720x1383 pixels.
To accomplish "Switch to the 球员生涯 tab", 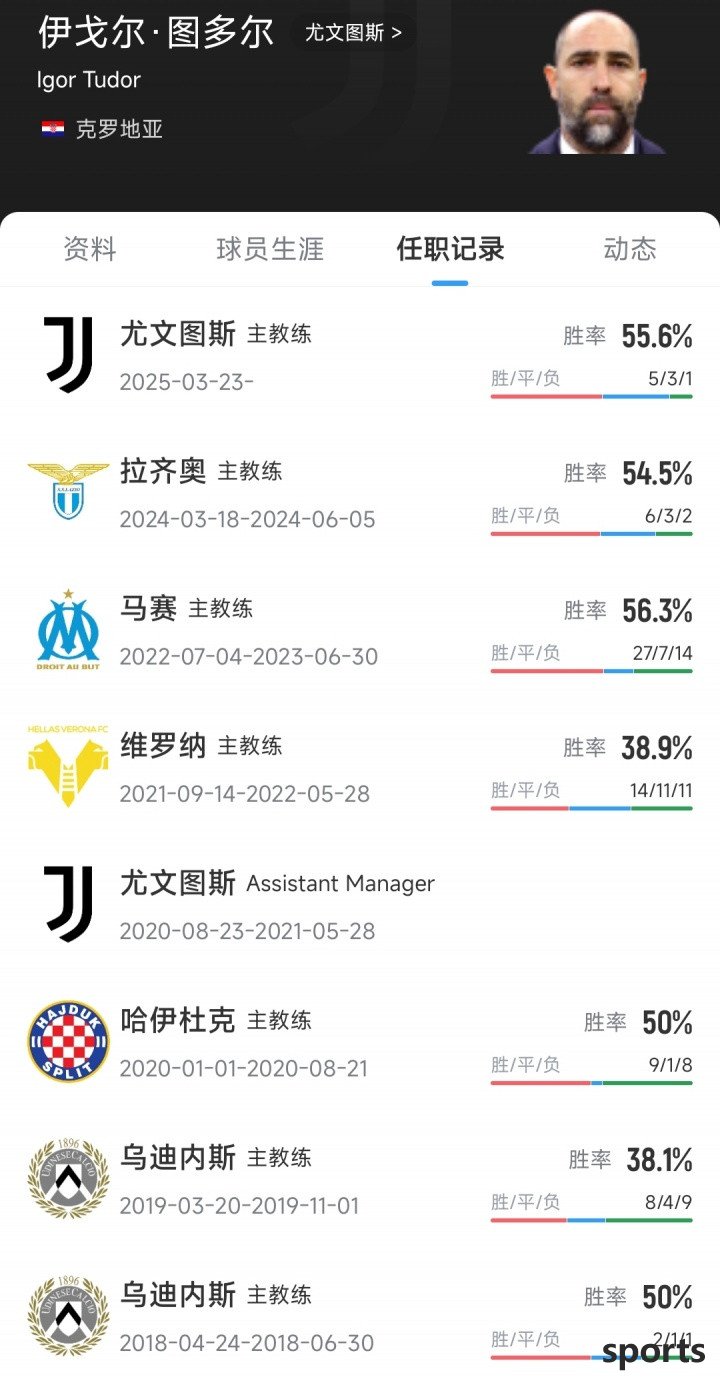I will (x=270, y=249).
